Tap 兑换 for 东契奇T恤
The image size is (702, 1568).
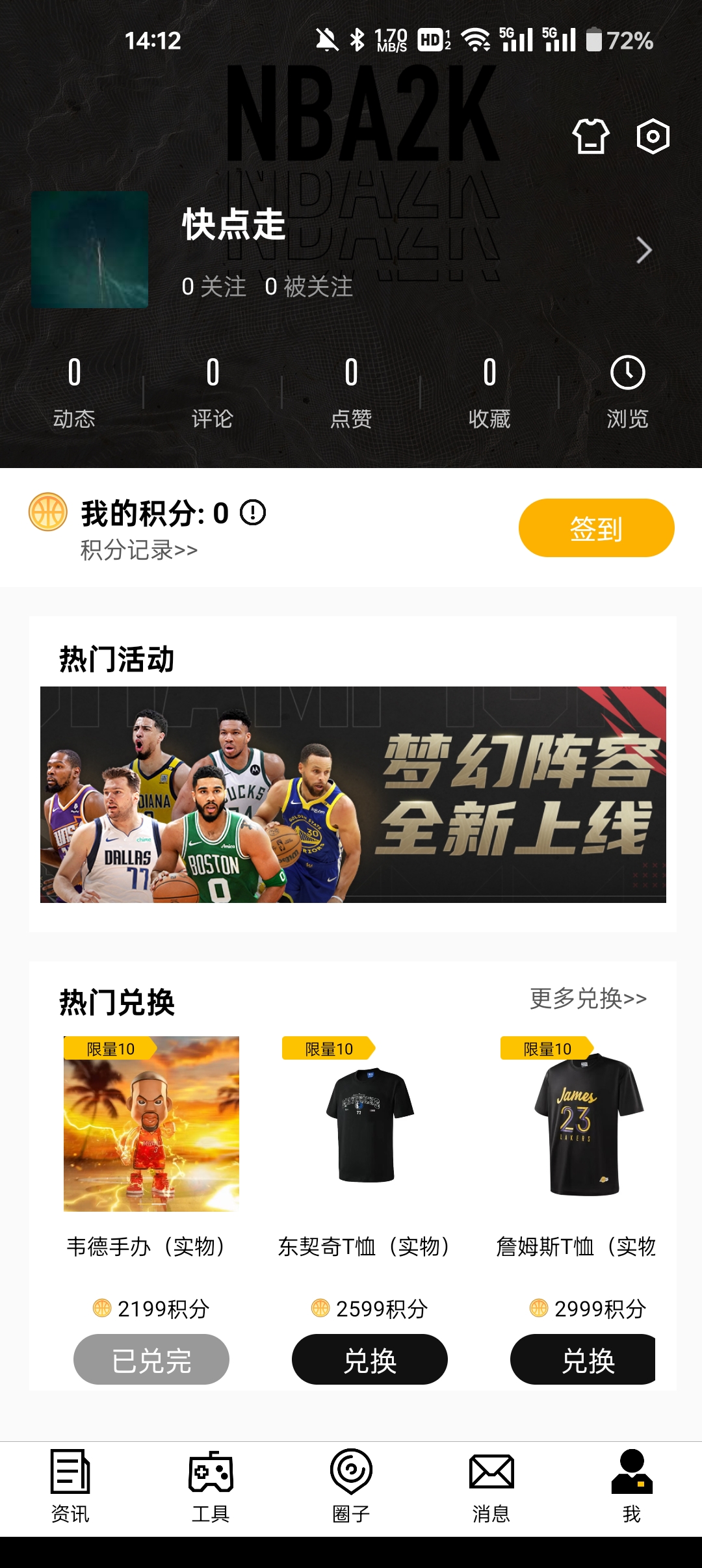(369, 1359)
